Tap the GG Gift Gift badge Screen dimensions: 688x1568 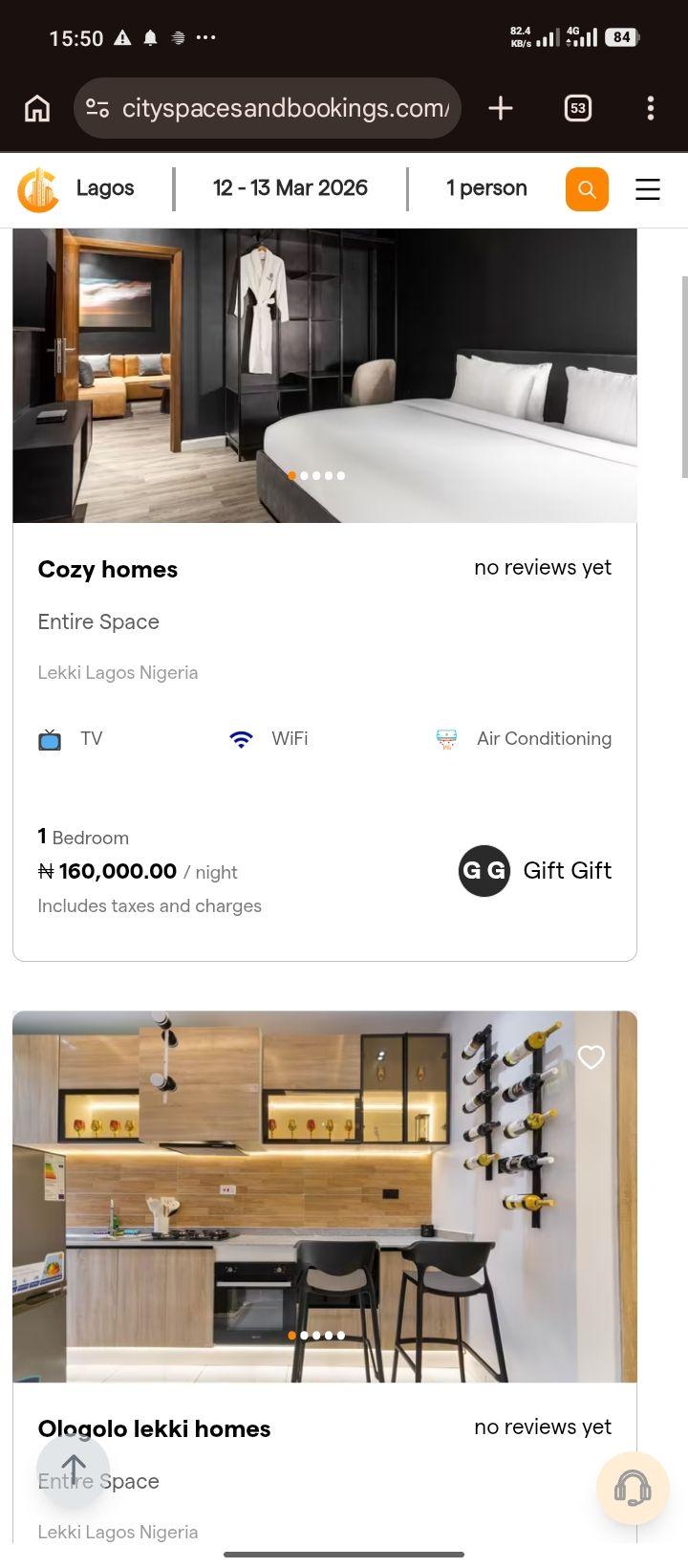pos(484,871)
